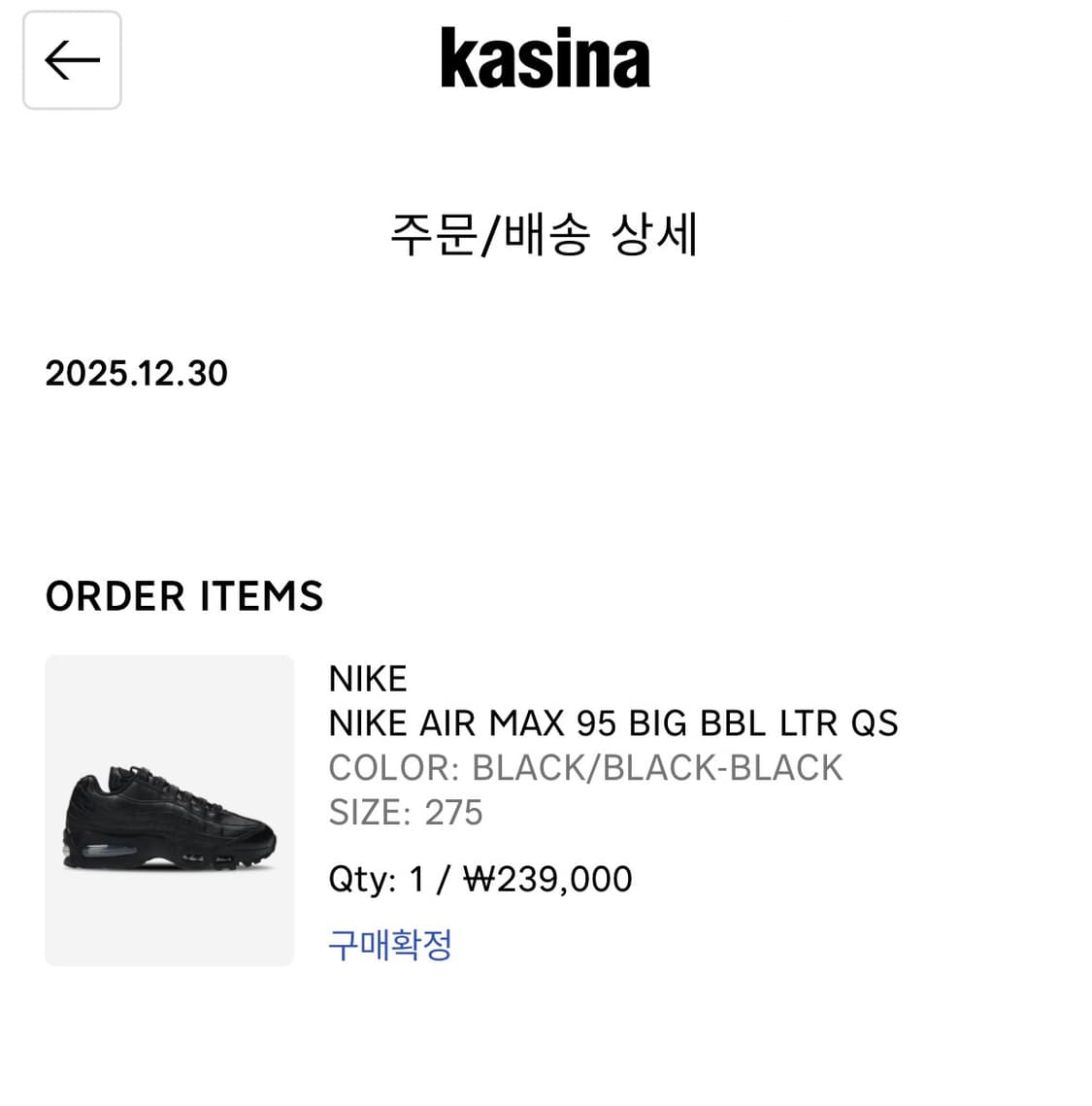Click the kasina wordmark at top center
1092x1106 pixels.
[546, 60]
